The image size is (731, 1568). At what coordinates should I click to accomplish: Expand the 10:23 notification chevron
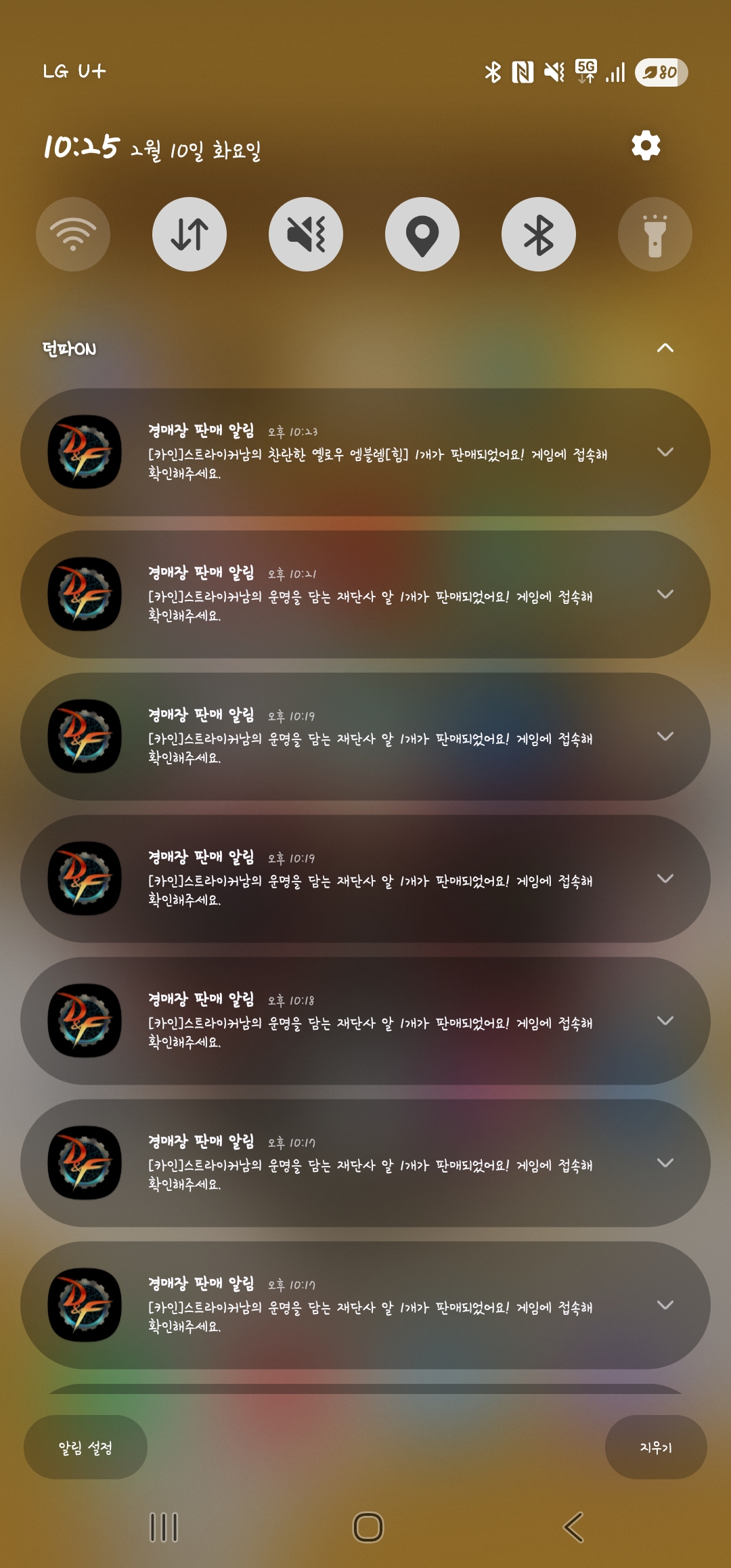[x=665, y=452]
